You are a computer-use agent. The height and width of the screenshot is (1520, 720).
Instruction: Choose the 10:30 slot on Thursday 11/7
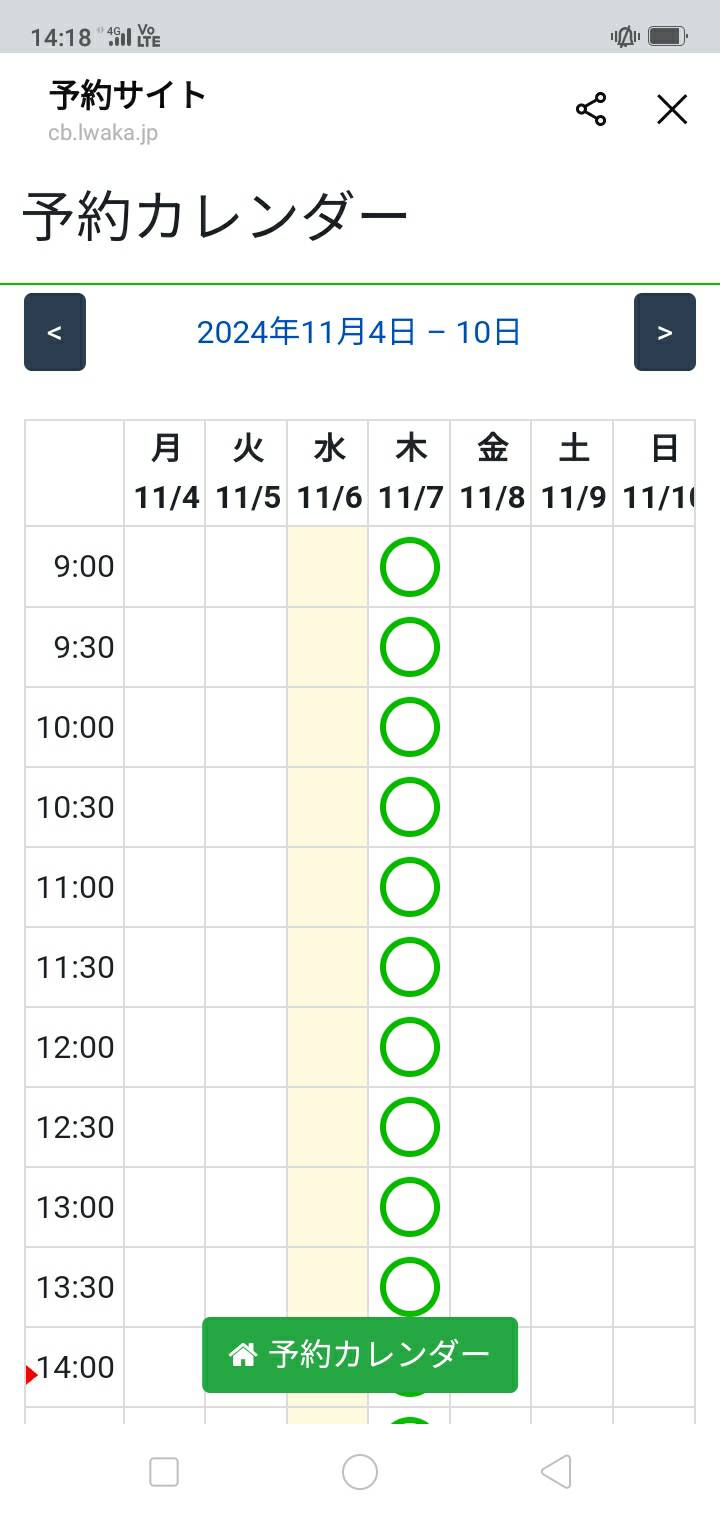pos(410,807)
